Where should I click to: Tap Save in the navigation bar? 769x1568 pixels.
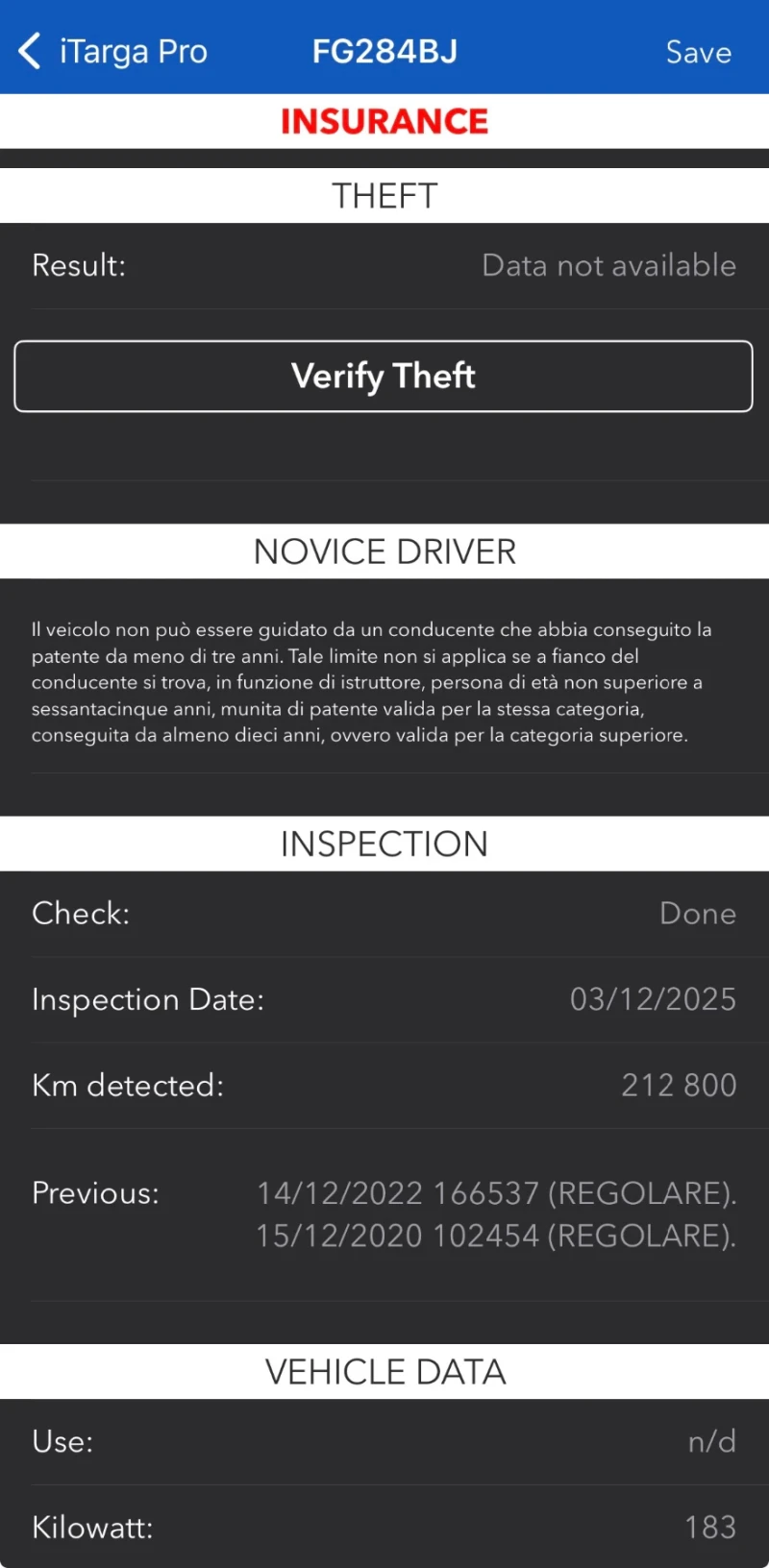coord(698,53)
